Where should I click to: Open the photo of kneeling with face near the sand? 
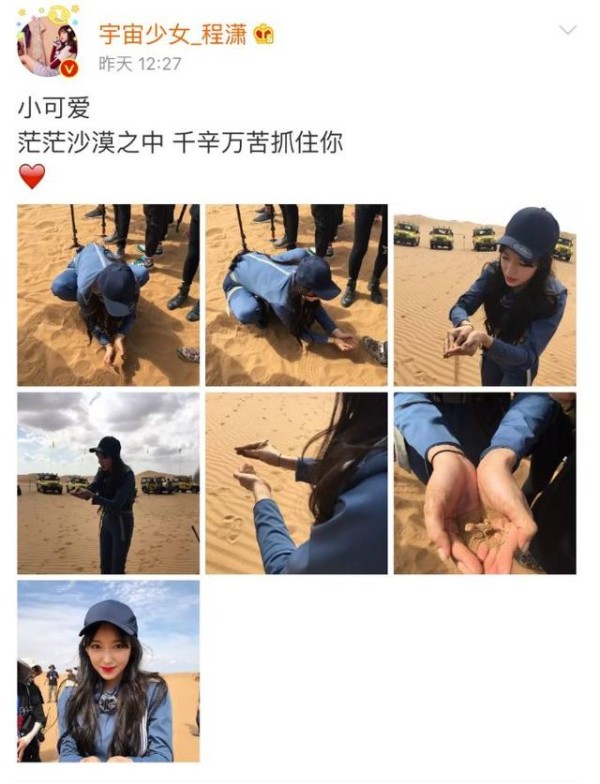click(x=108, y=295)
